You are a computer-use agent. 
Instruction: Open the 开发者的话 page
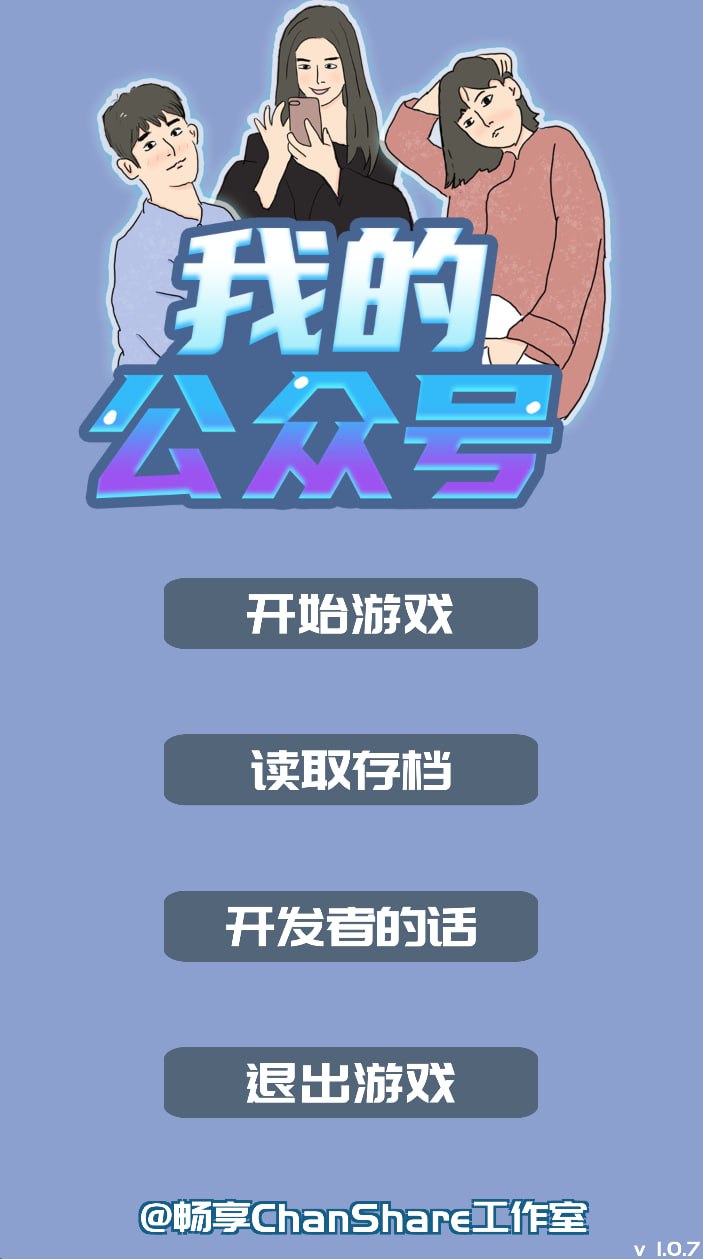(x=351, y=927)
